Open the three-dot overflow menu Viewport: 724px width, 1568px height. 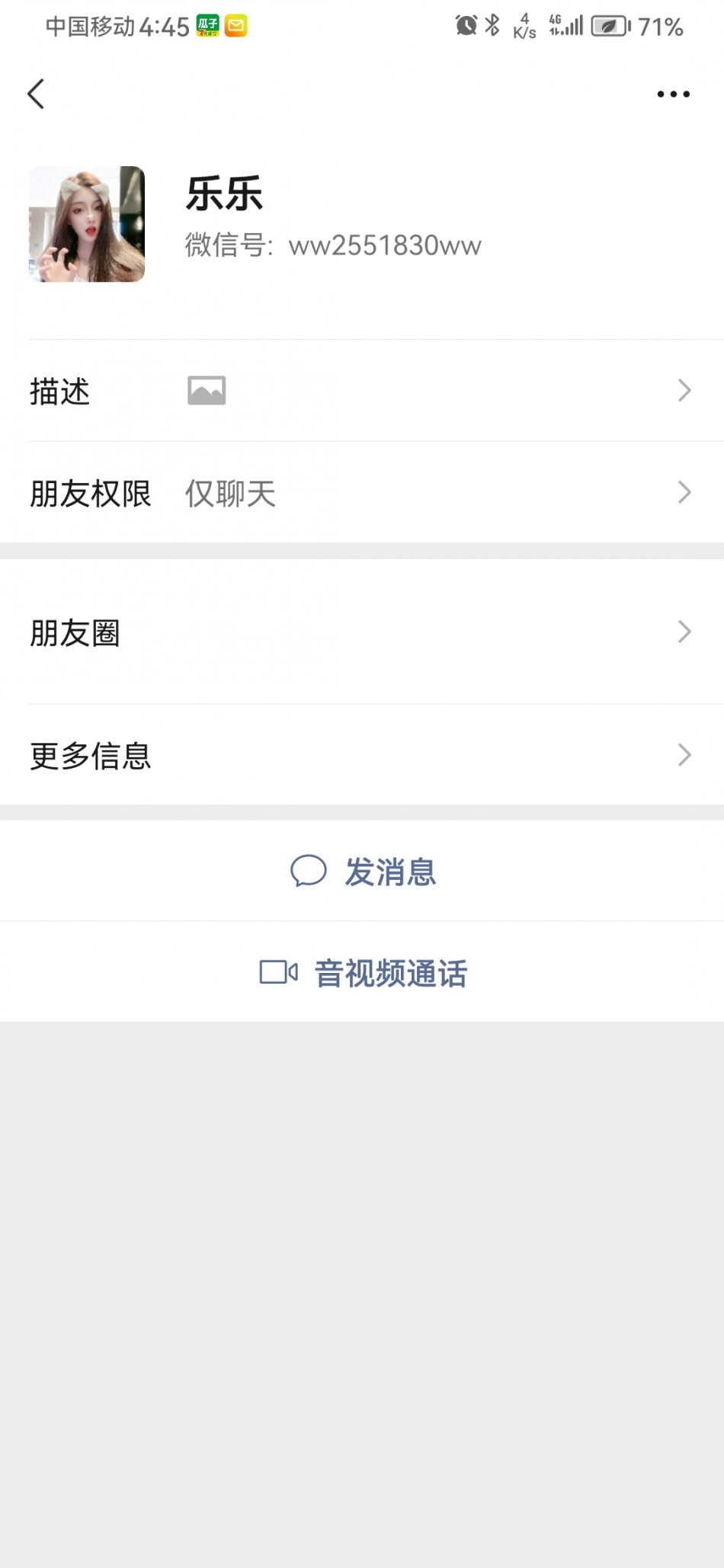pos(674,94)
